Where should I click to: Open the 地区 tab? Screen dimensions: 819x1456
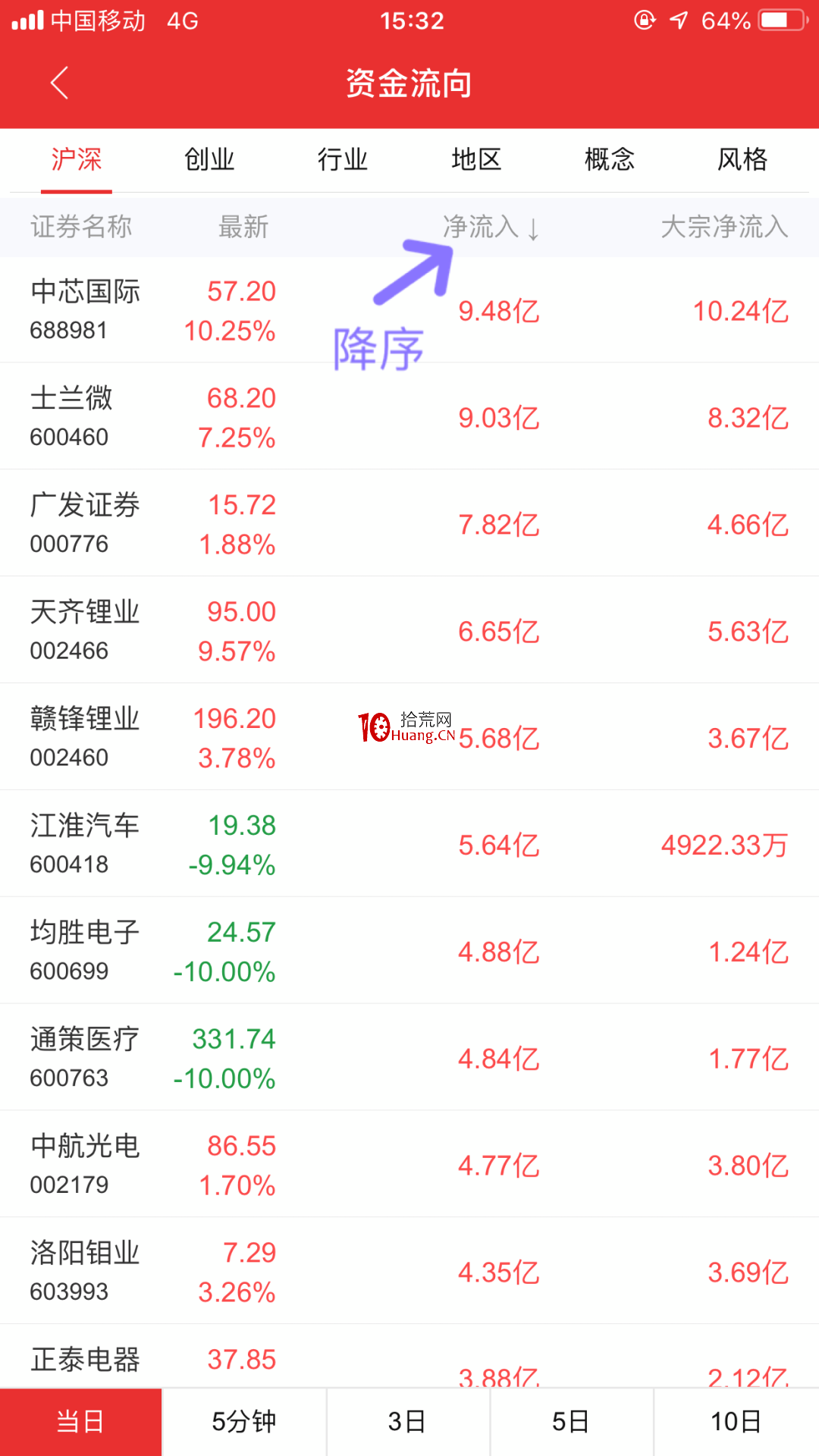(476, 160)
